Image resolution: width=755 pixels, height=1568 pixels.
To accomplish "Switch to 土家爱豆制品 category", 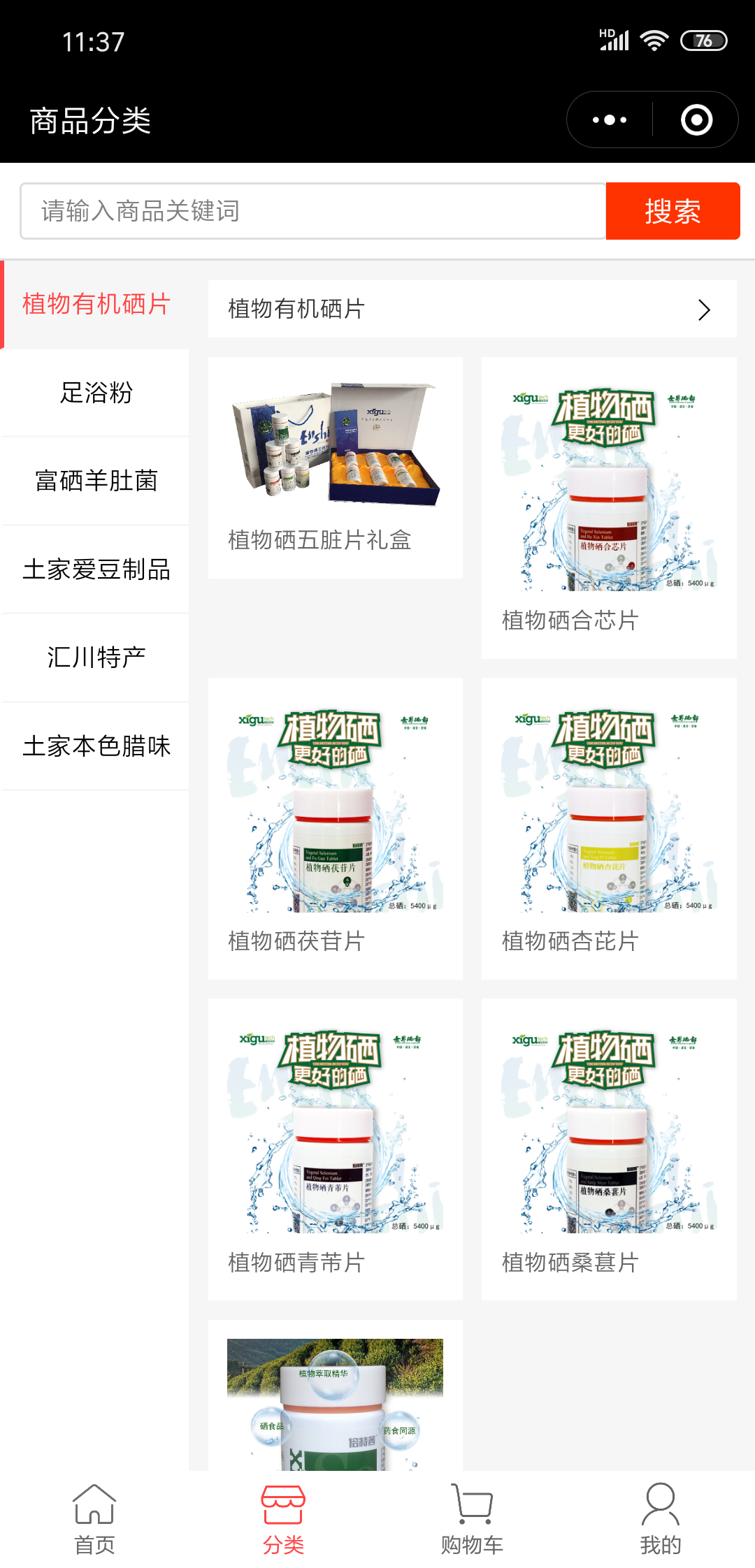I will click(x=96, y=569).
